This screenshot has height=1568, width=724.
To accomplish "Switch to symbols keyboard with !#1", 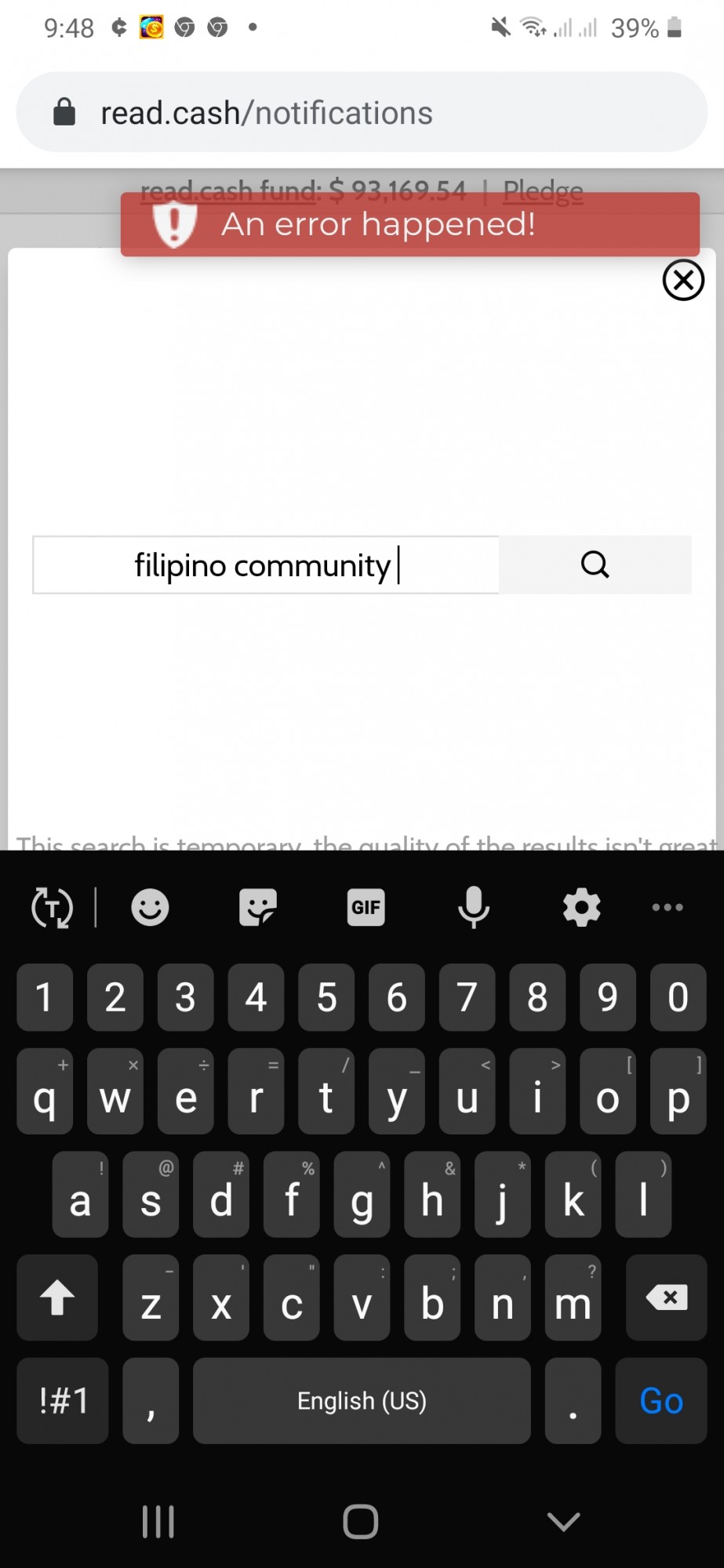I will click(63, 1401).
